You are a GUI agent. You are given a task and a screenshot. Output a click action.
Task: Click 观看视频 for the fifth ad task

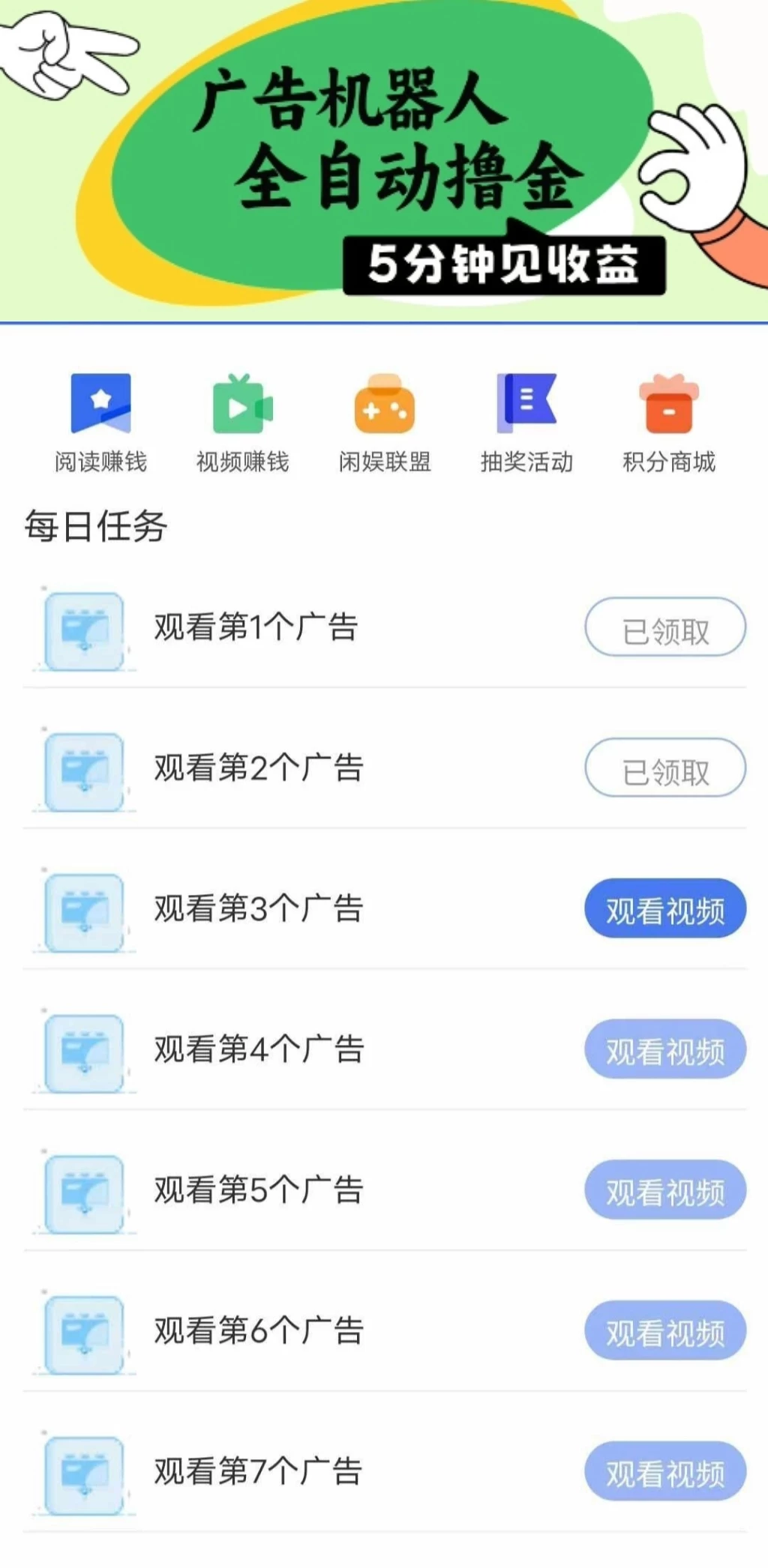coord(664,1189)
